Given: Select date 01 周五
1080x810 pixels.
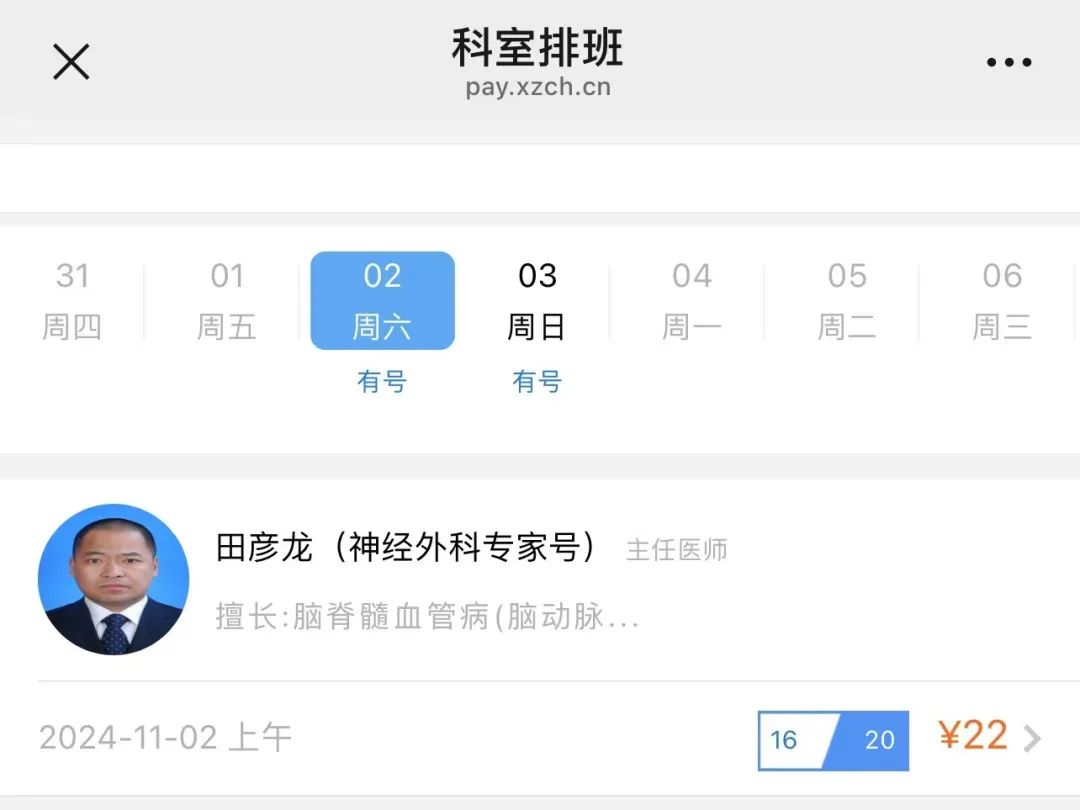Looking at the screenshot, I should pyautogui.click(x=227, y=300).
